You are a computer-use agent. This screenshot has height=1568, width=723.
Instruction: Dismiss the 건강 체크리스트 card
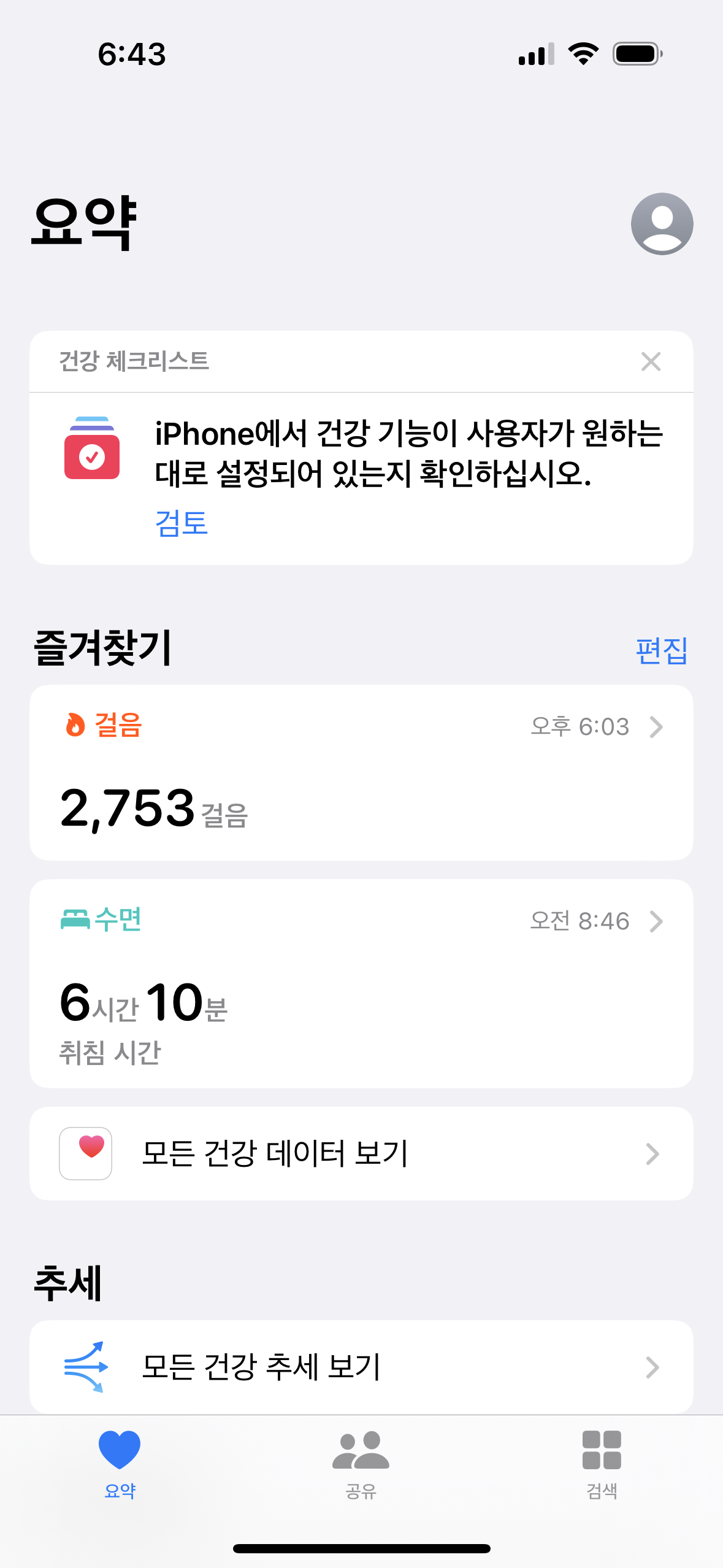pos(651,361)
